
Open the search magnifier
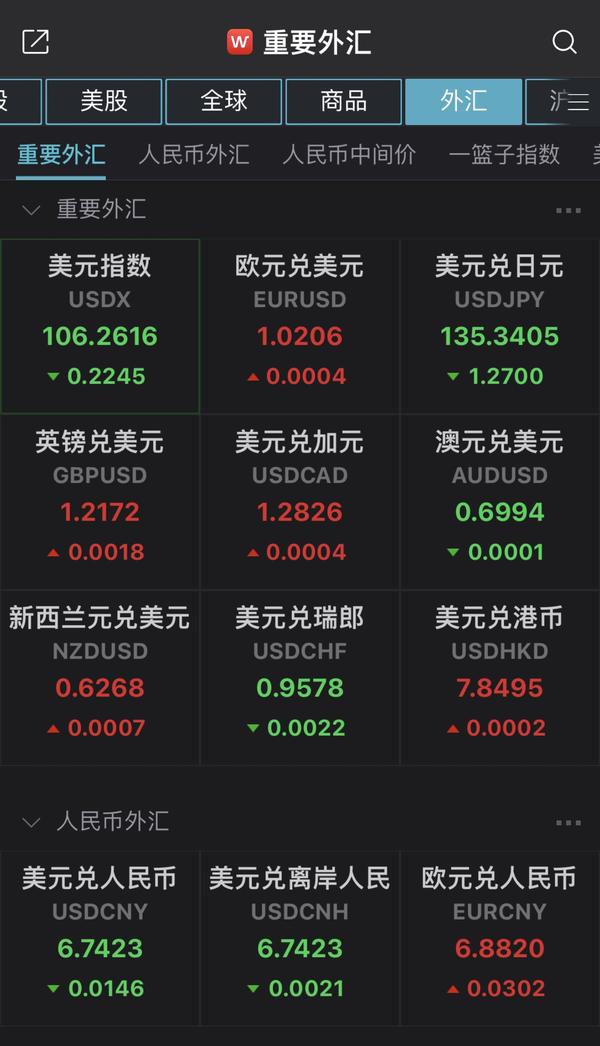click(564, 41)
